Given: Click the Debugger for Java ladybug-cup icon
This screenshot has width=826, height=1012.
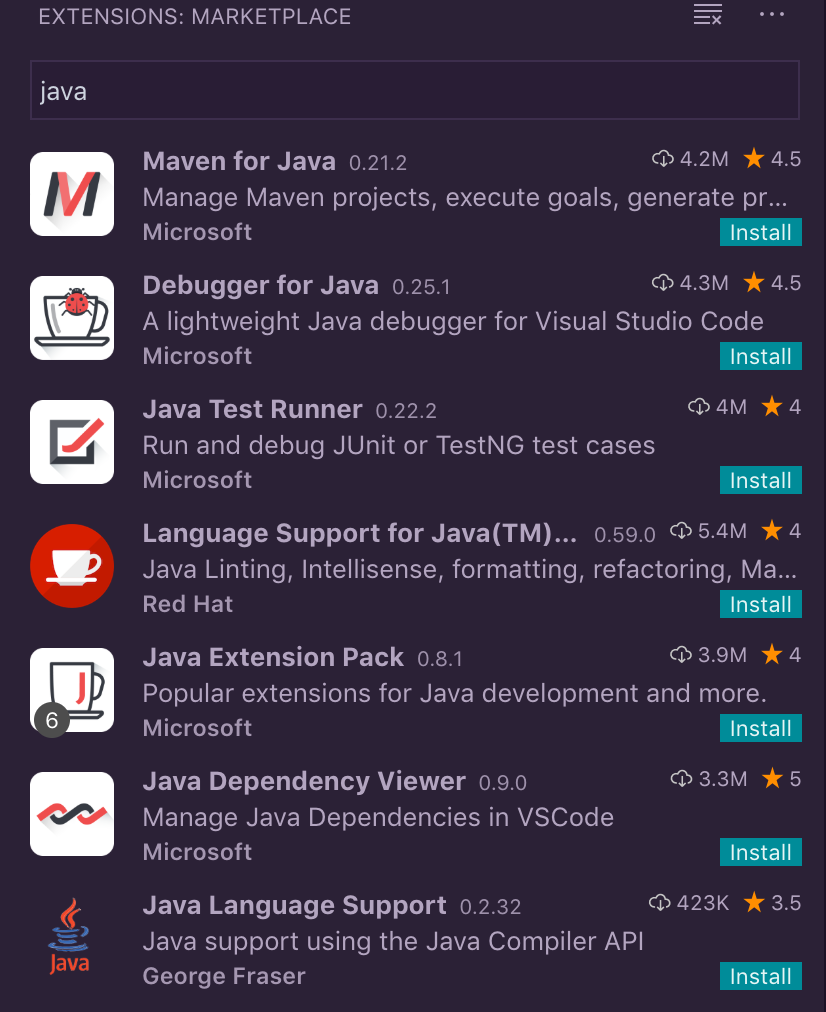Looking at the screenshot, I should (x=72, y=318).
